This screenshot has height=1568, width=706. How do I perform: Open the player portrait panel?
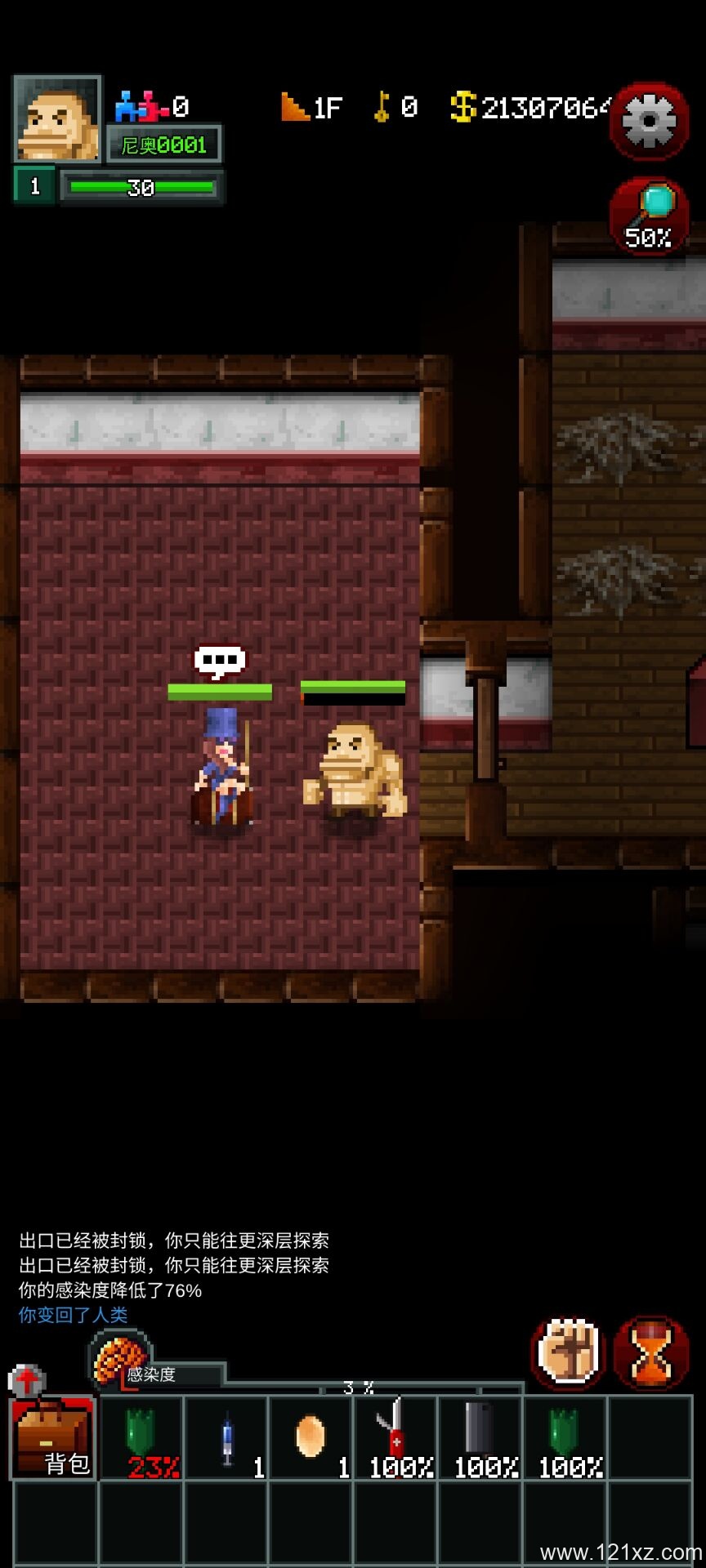tap(57, 119)
